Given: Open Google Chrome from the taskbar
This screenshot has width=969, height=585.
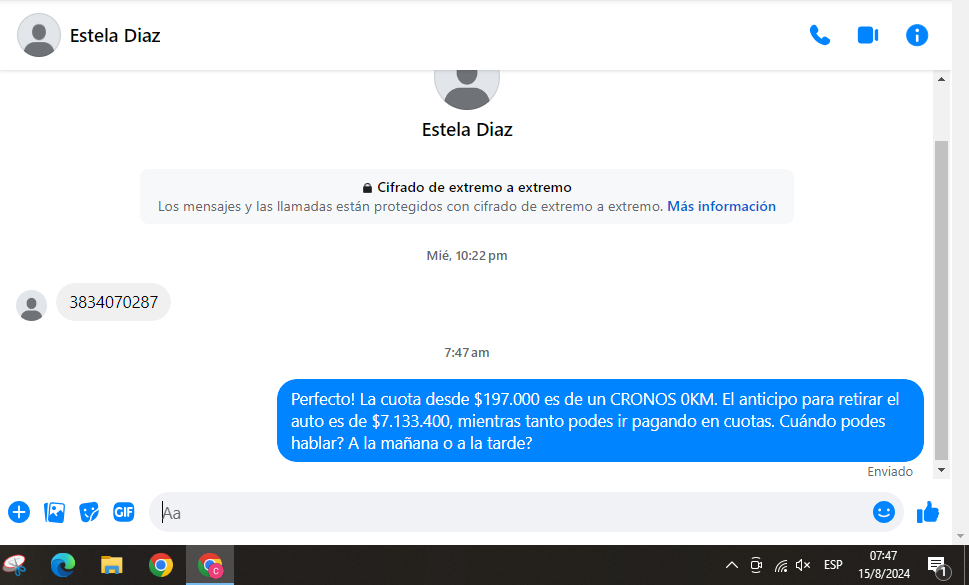Looking at the screenshot, I should (x=160, y=566).
